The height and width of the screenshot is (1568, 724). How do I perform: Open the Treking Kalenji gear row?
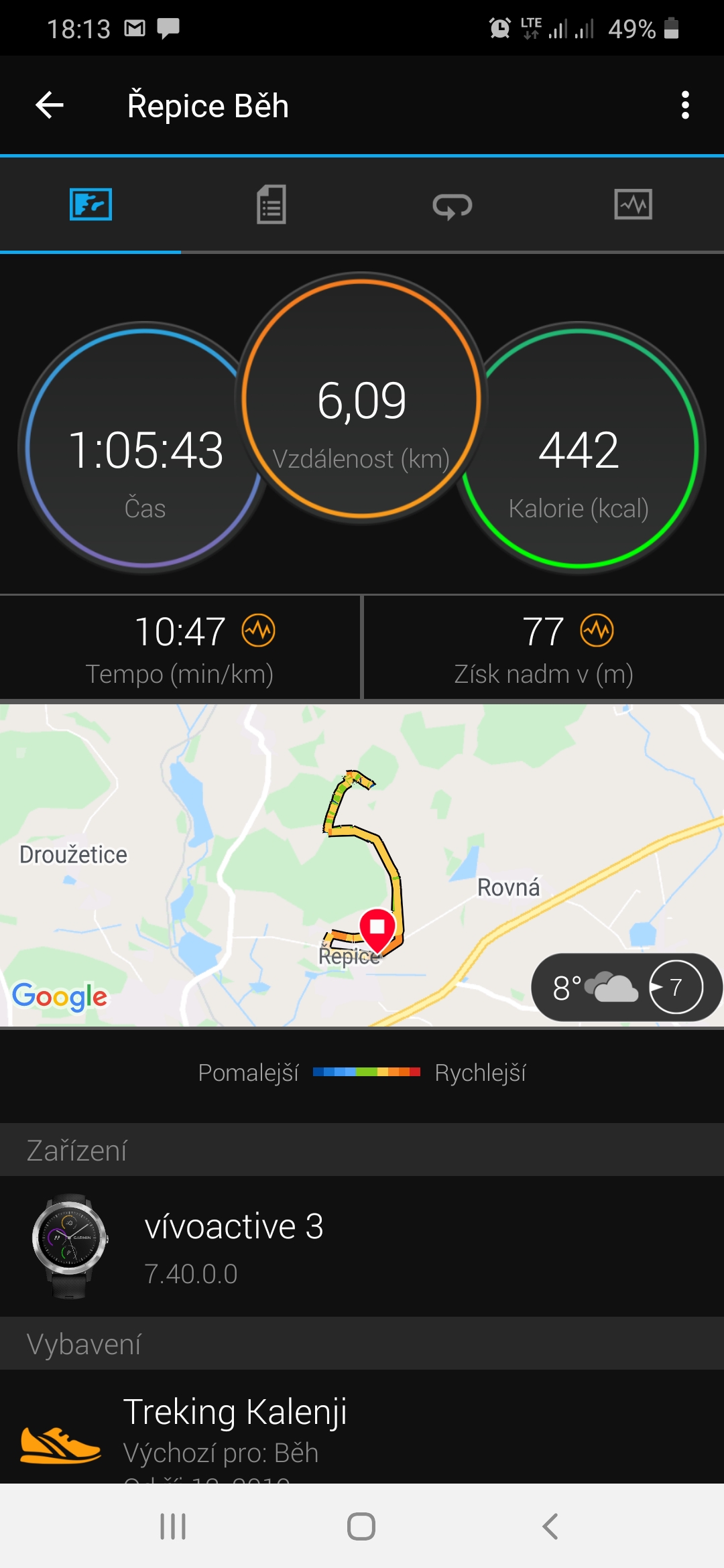(x=362, y=1426)
